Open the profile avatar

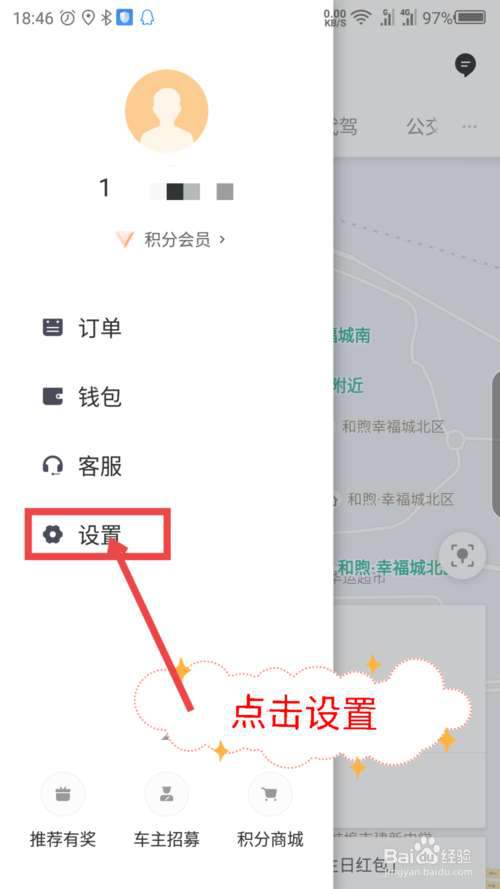point(167,111)
